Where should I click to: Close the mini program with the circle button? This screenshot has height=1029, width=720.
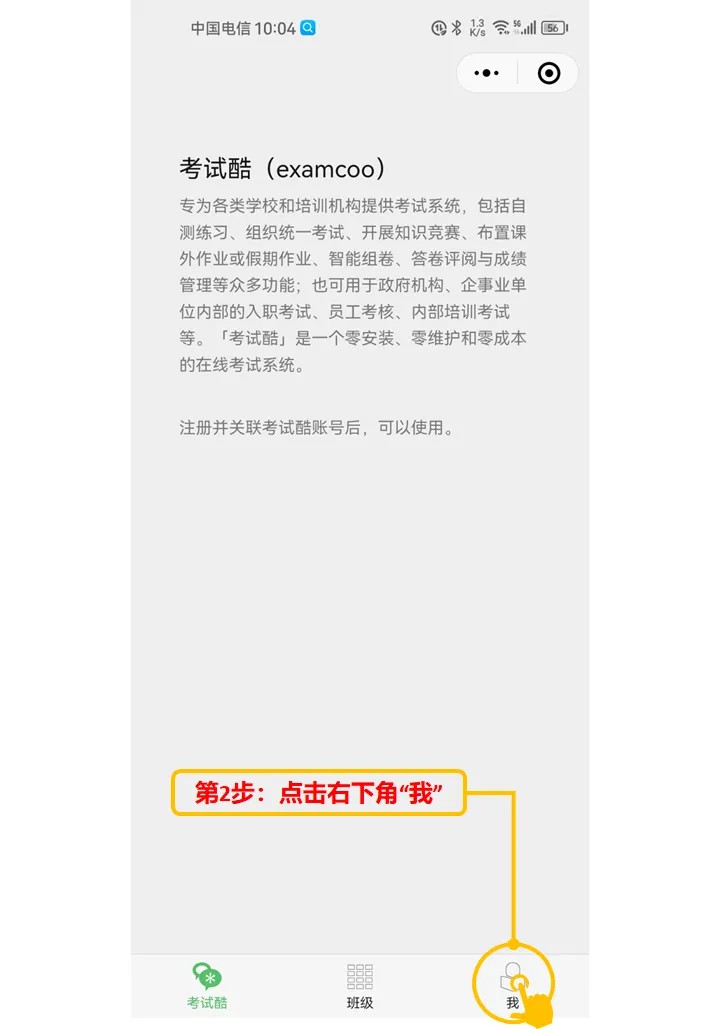pyautogui.click(x=548, y=73)
